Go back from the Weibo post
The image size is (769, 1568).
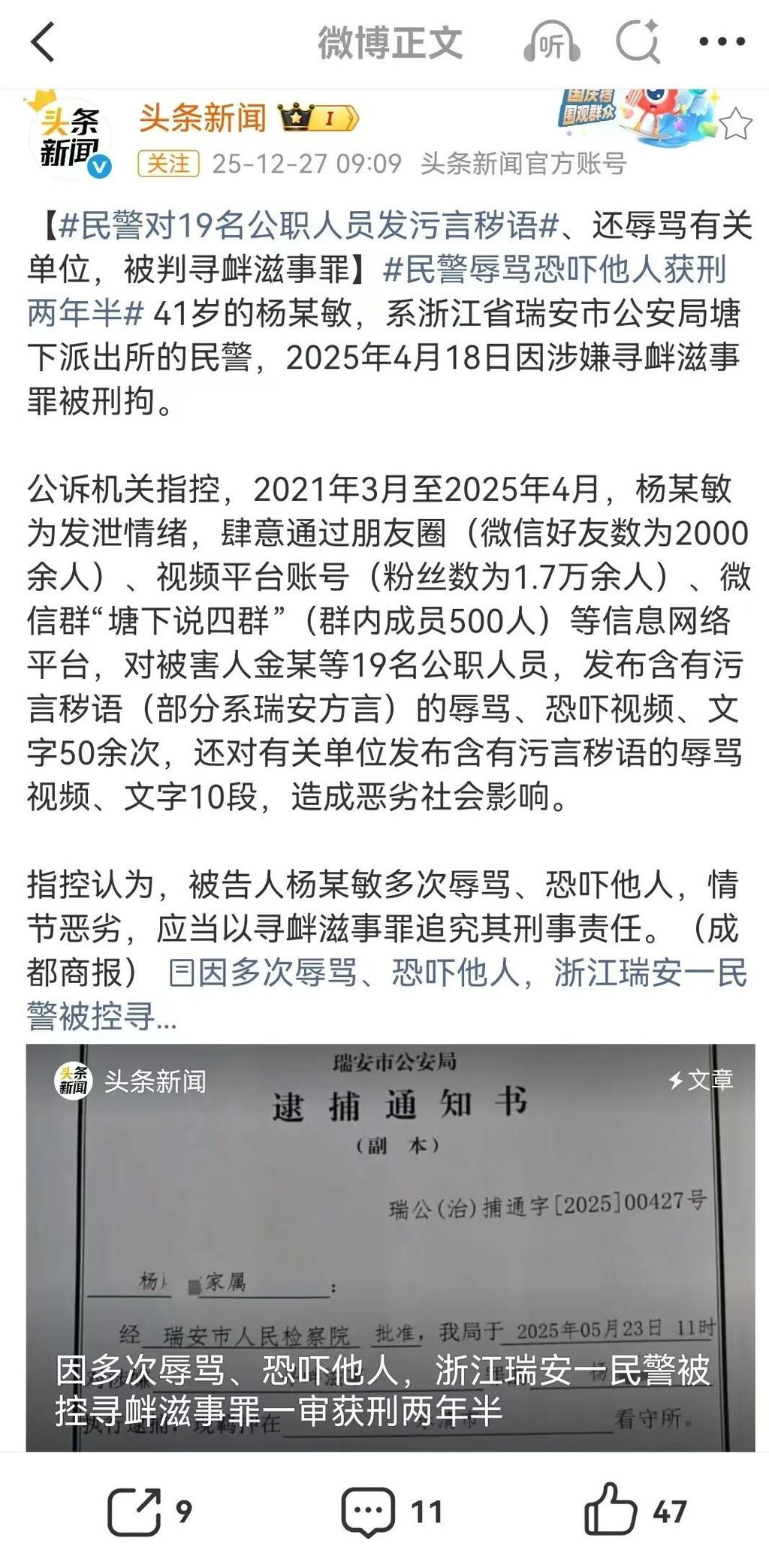(x=44, y=42)
